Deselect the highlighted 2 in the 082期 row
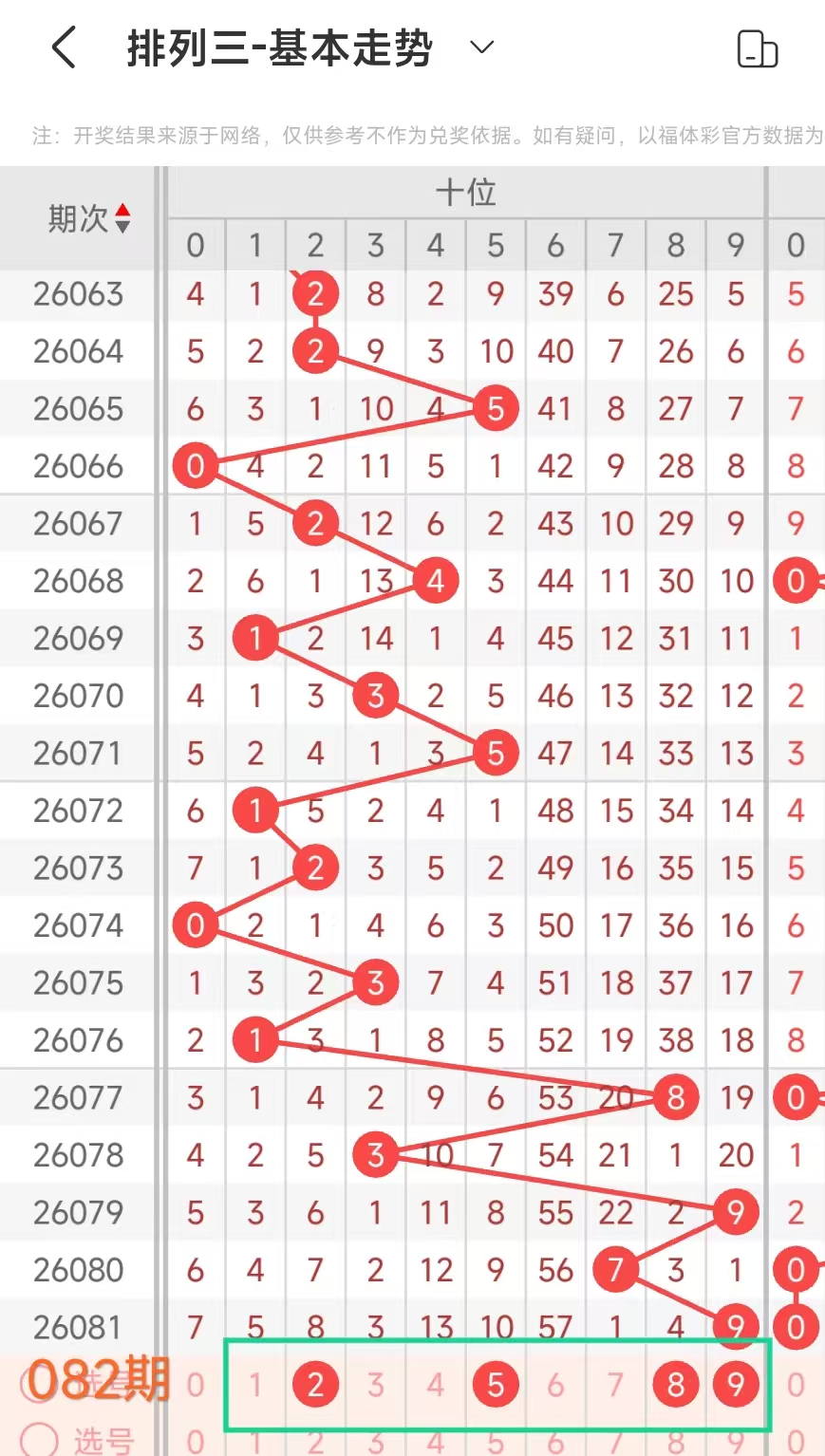Image resolution: width=825 pixels, height=1456 pixels. coord(315,1384)
